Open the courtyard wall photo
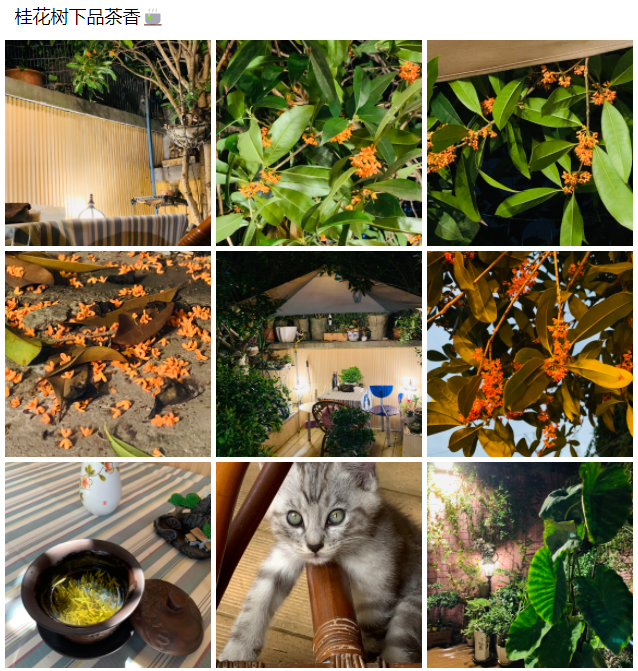Screen dimensions: 638x671 tap(108, 143)
